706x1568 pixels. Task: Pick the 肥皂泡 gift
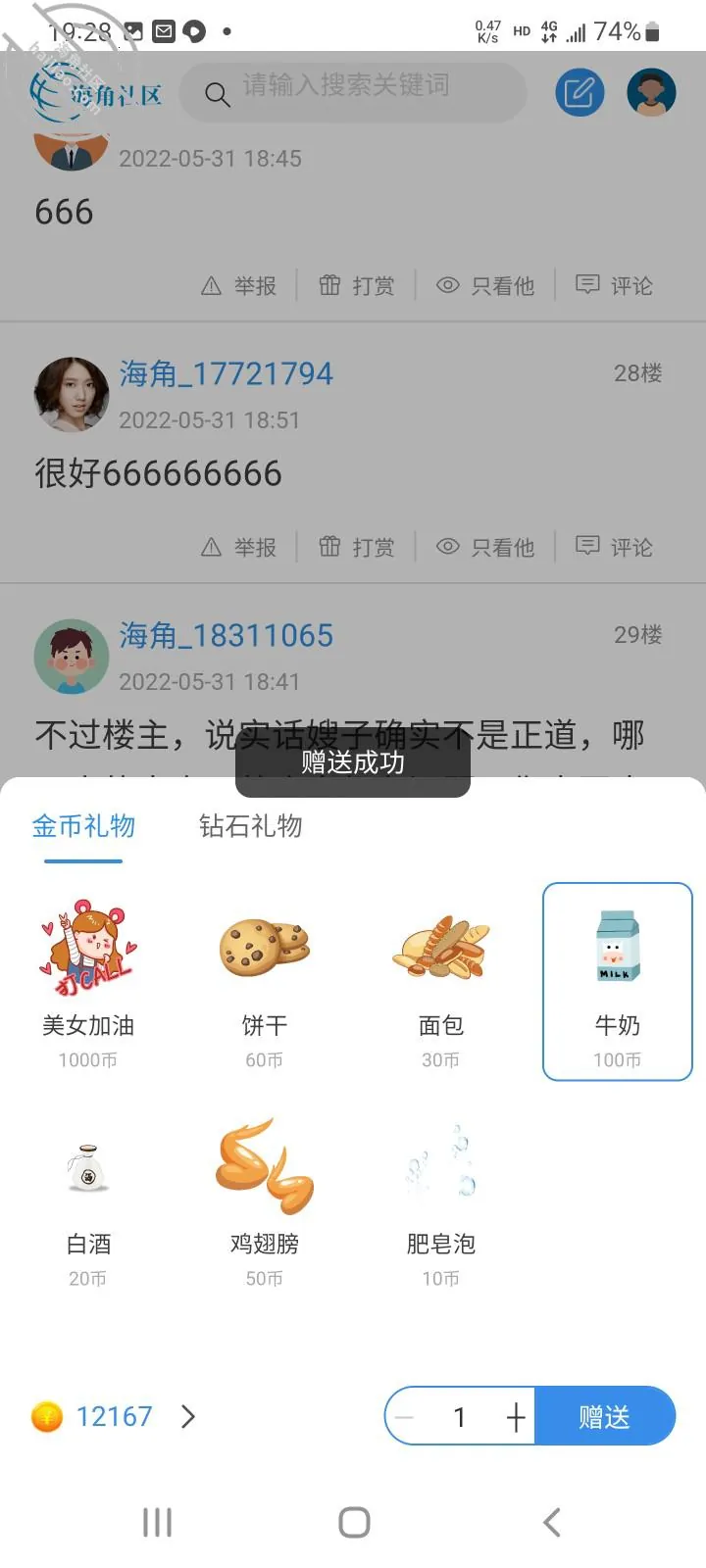pos(441,1202)
